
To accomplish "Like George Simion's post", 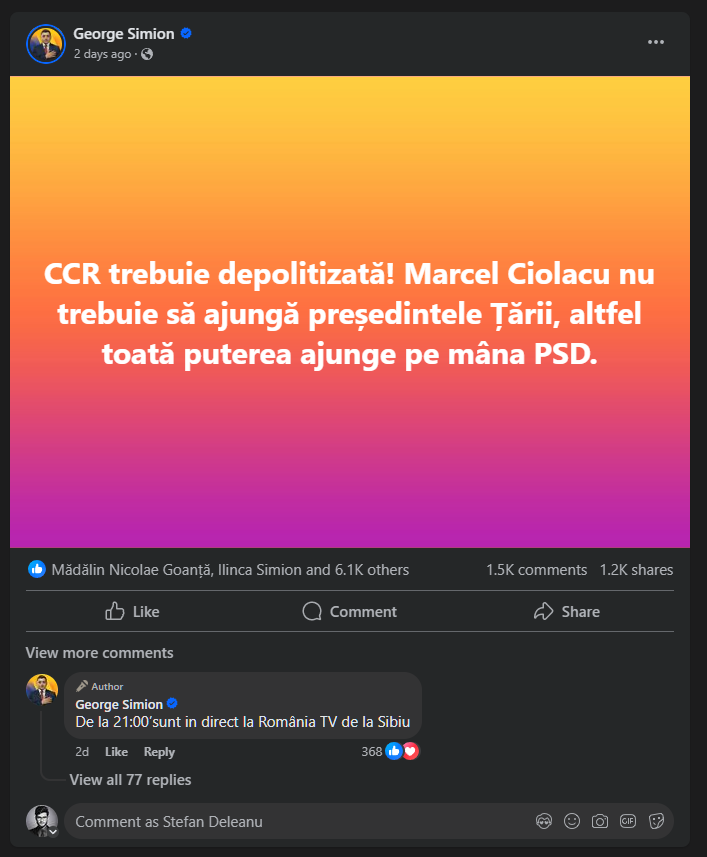I will (x=132, y=611).
